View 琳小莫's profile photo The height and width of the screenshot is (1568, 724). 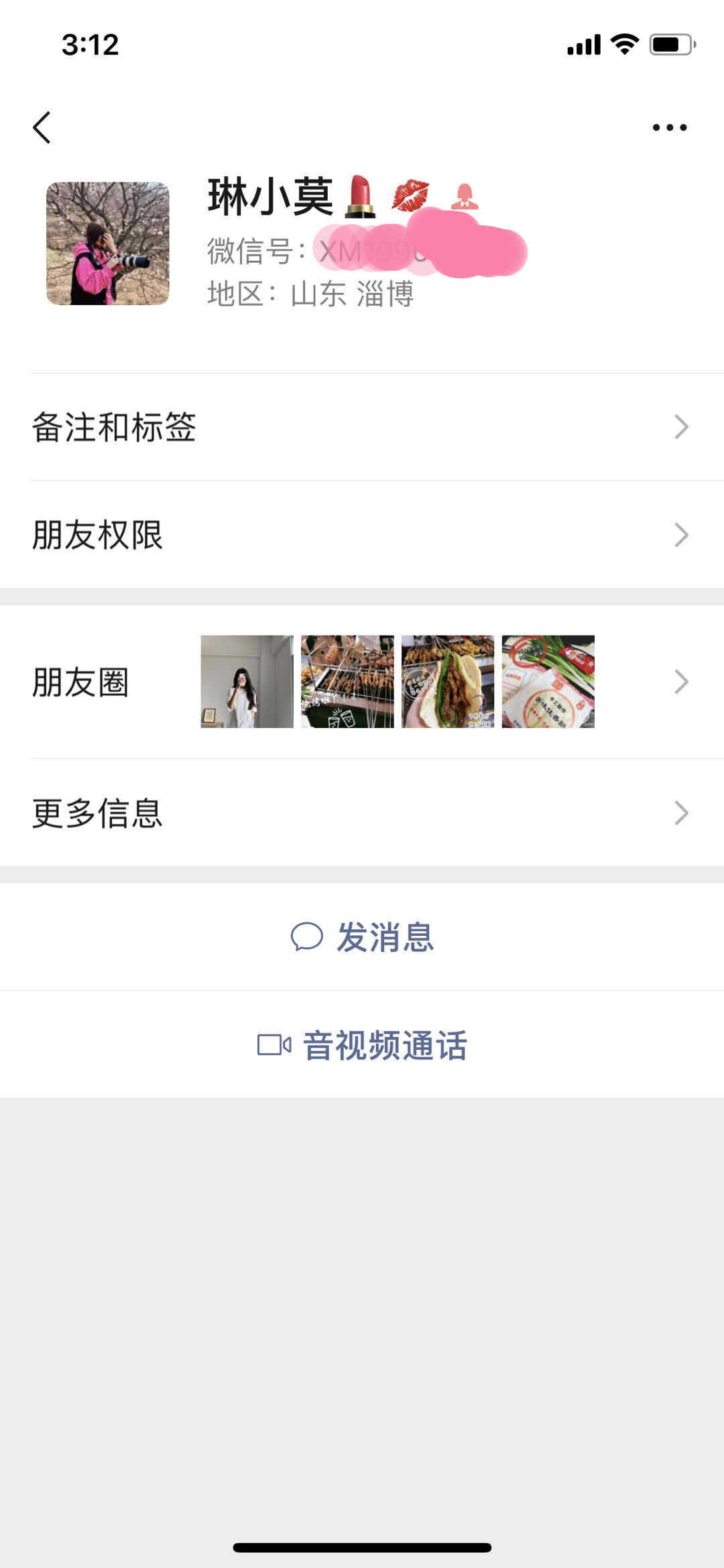108,243
